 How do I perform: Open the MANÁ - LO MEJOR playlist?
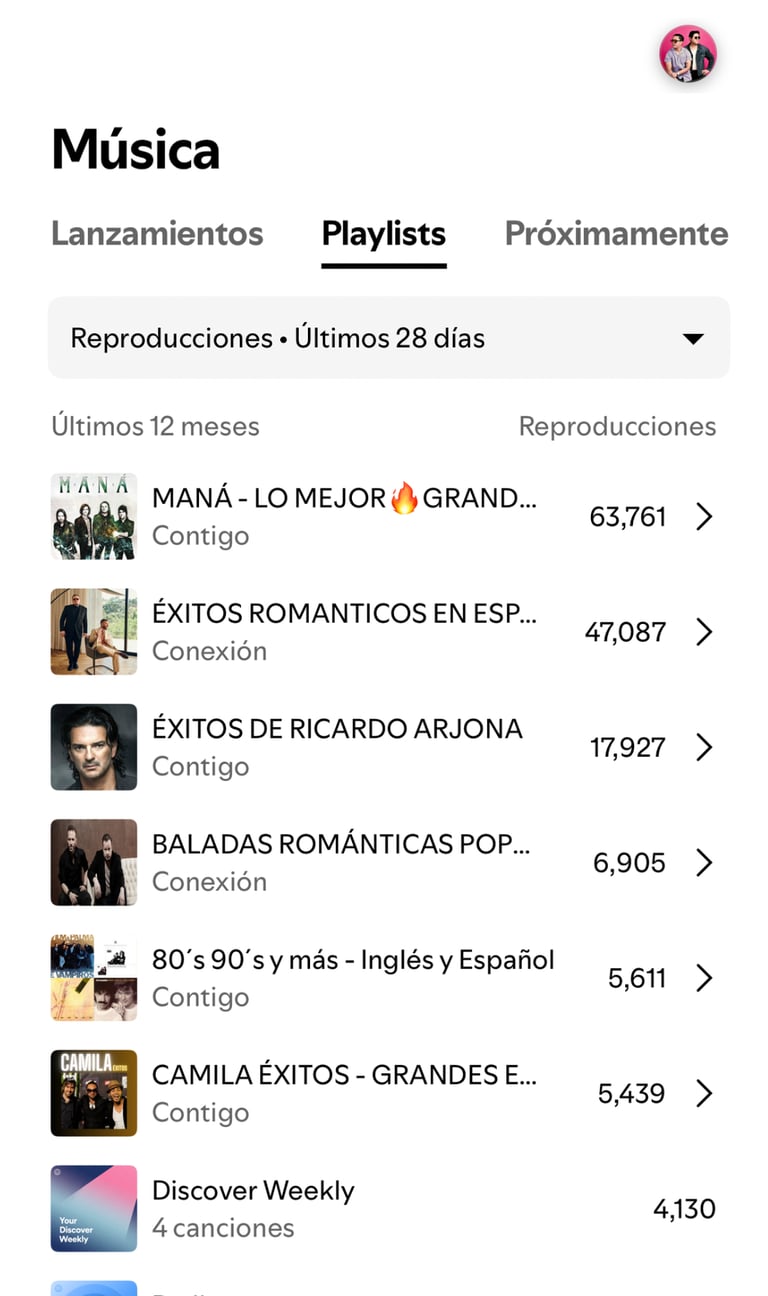click(x=384, y=516)
